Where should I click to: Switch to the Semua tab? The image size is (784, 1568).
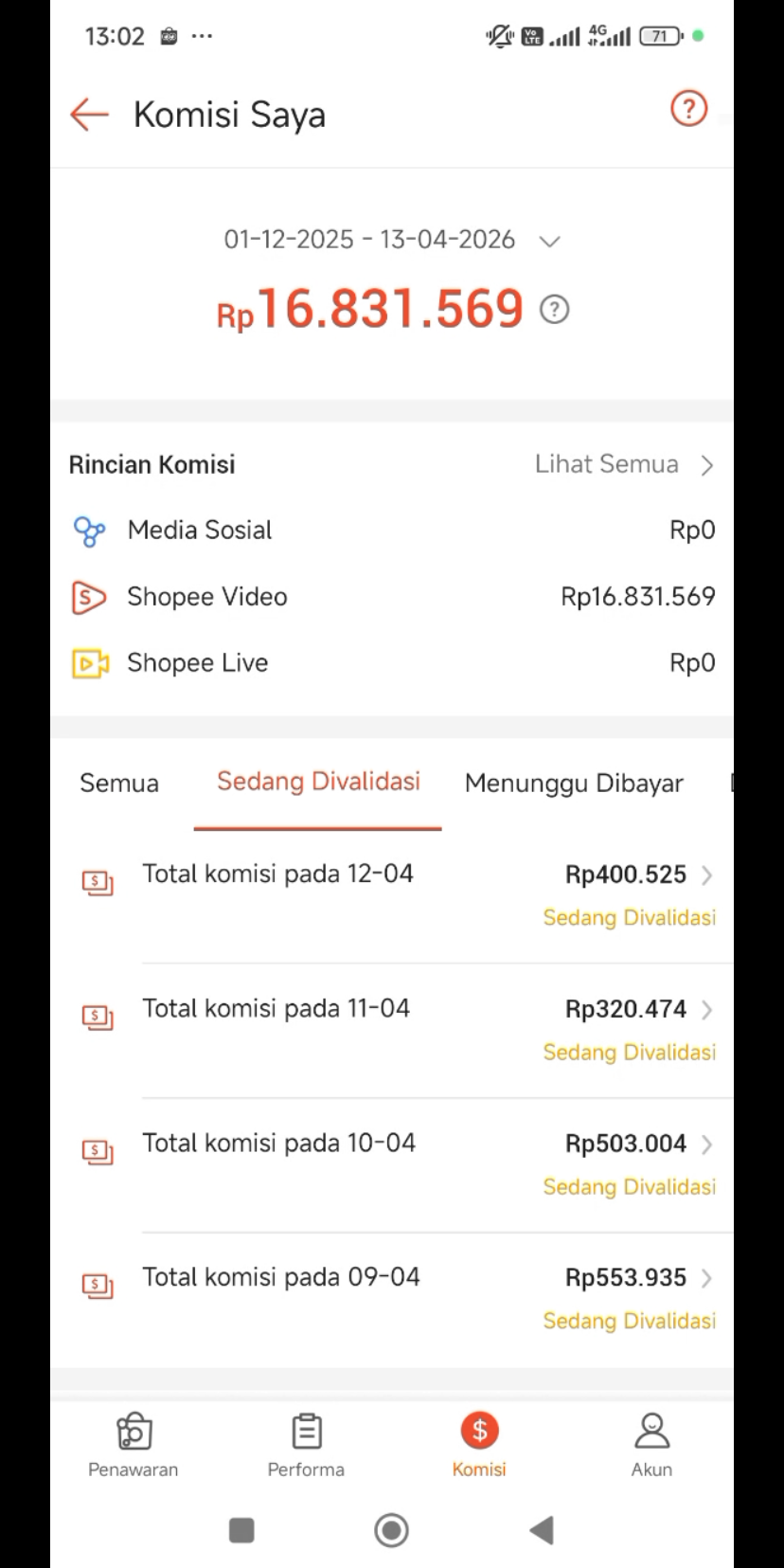tap(119, 784)
